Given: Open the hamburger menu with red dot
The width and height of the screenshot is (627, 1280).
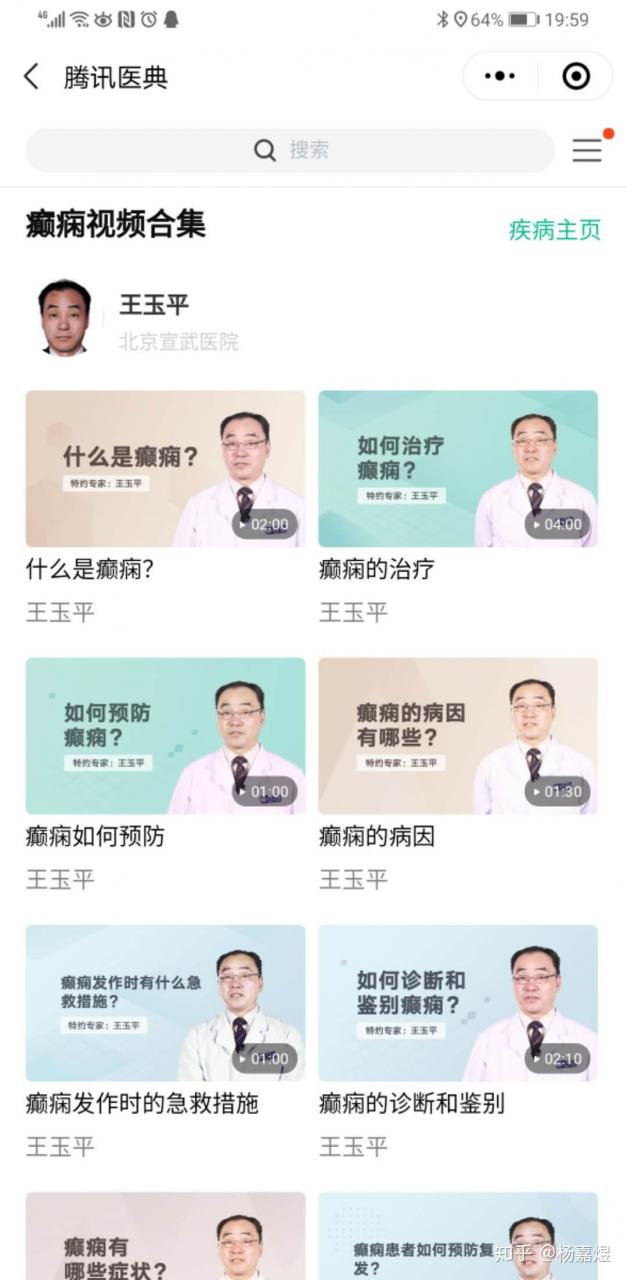Looking at the screenshot, I should (587, 150).
